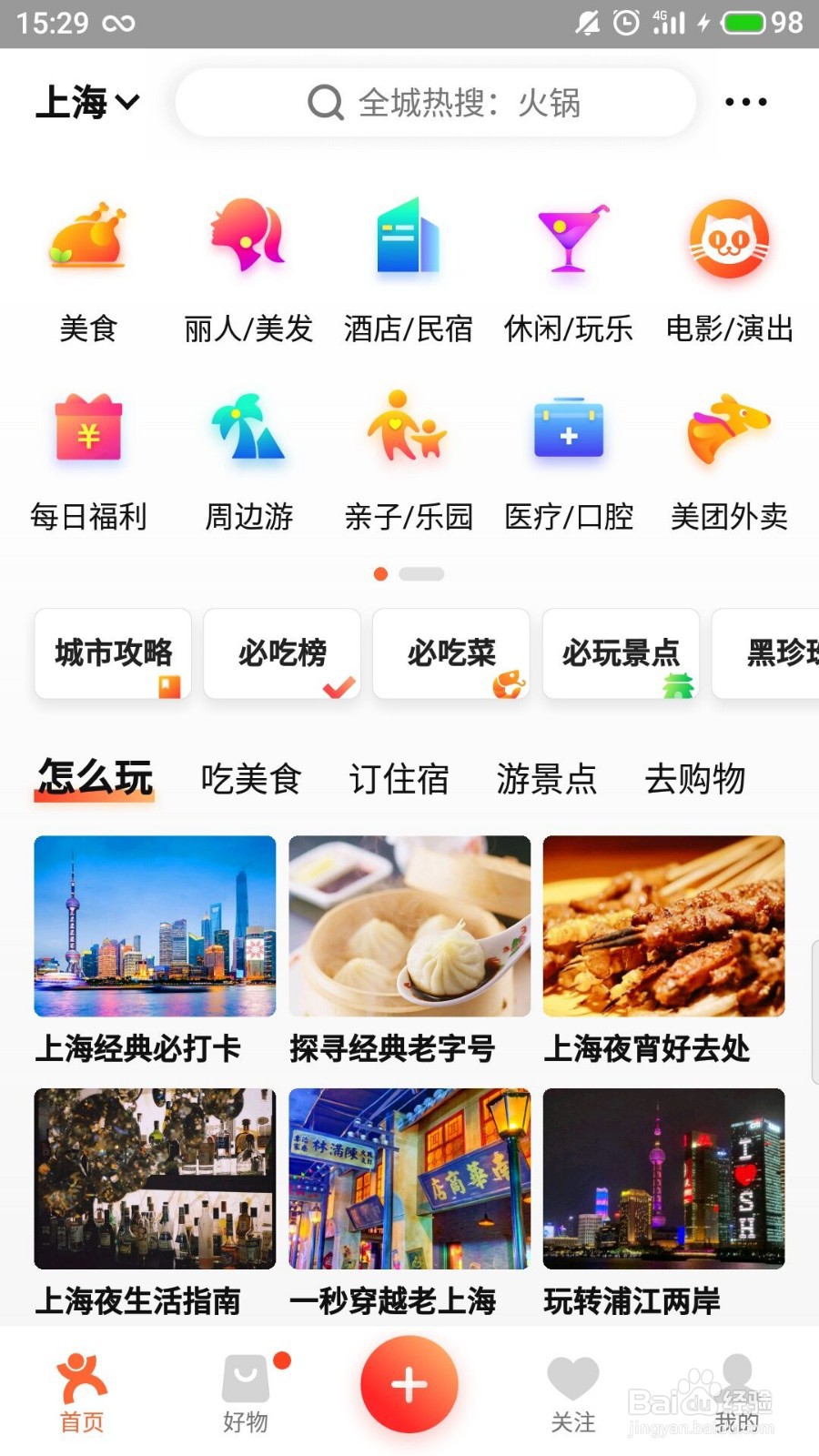Tap the second page indicator dot
Viewport: 819px width, 1456px height.
pyautogui.click(x=418, y=573)
